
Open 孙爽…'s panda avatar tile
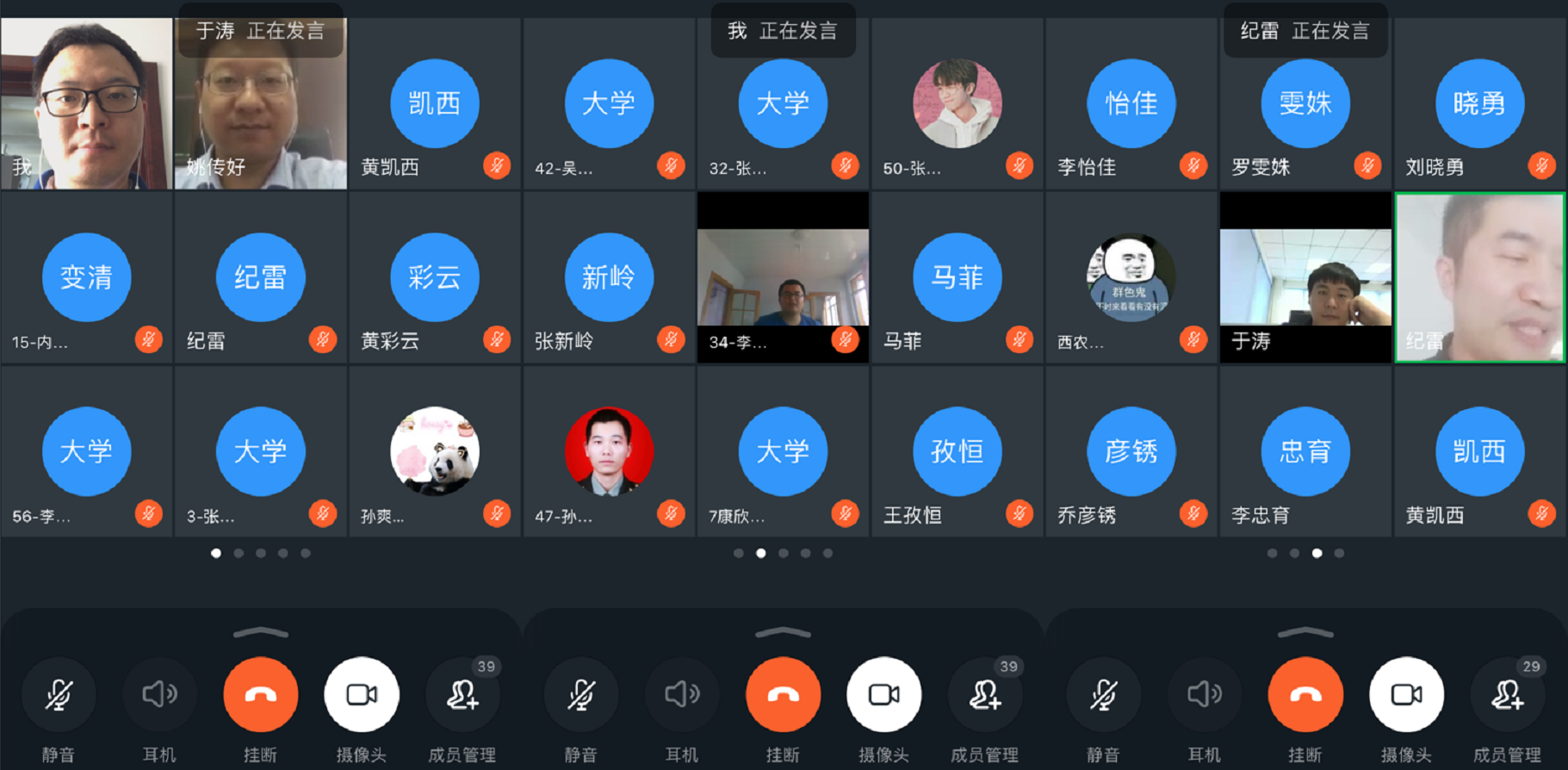coord(434,451)
